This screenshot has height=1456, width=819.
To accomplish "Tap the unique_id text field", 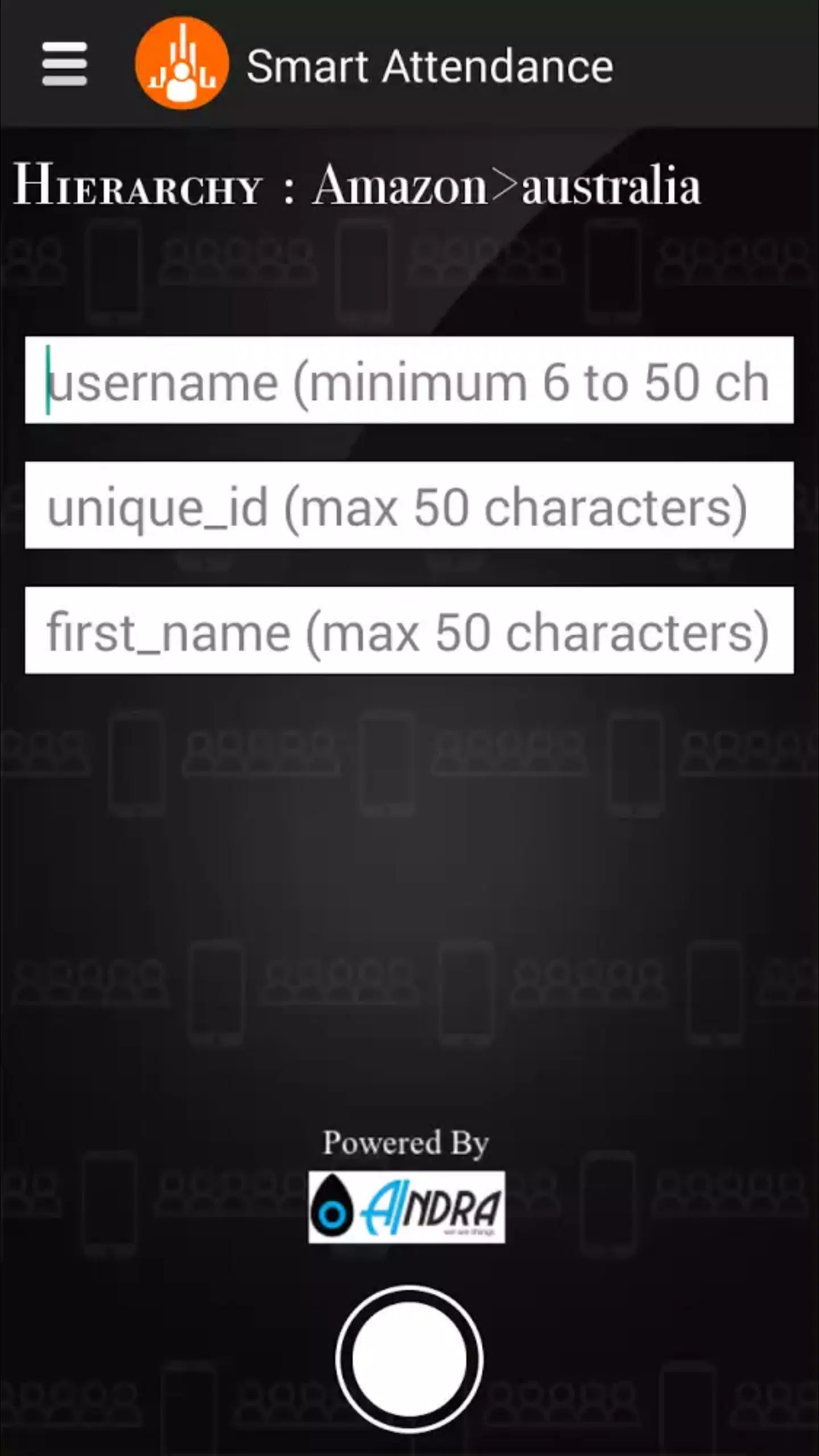I will [409, 505].
